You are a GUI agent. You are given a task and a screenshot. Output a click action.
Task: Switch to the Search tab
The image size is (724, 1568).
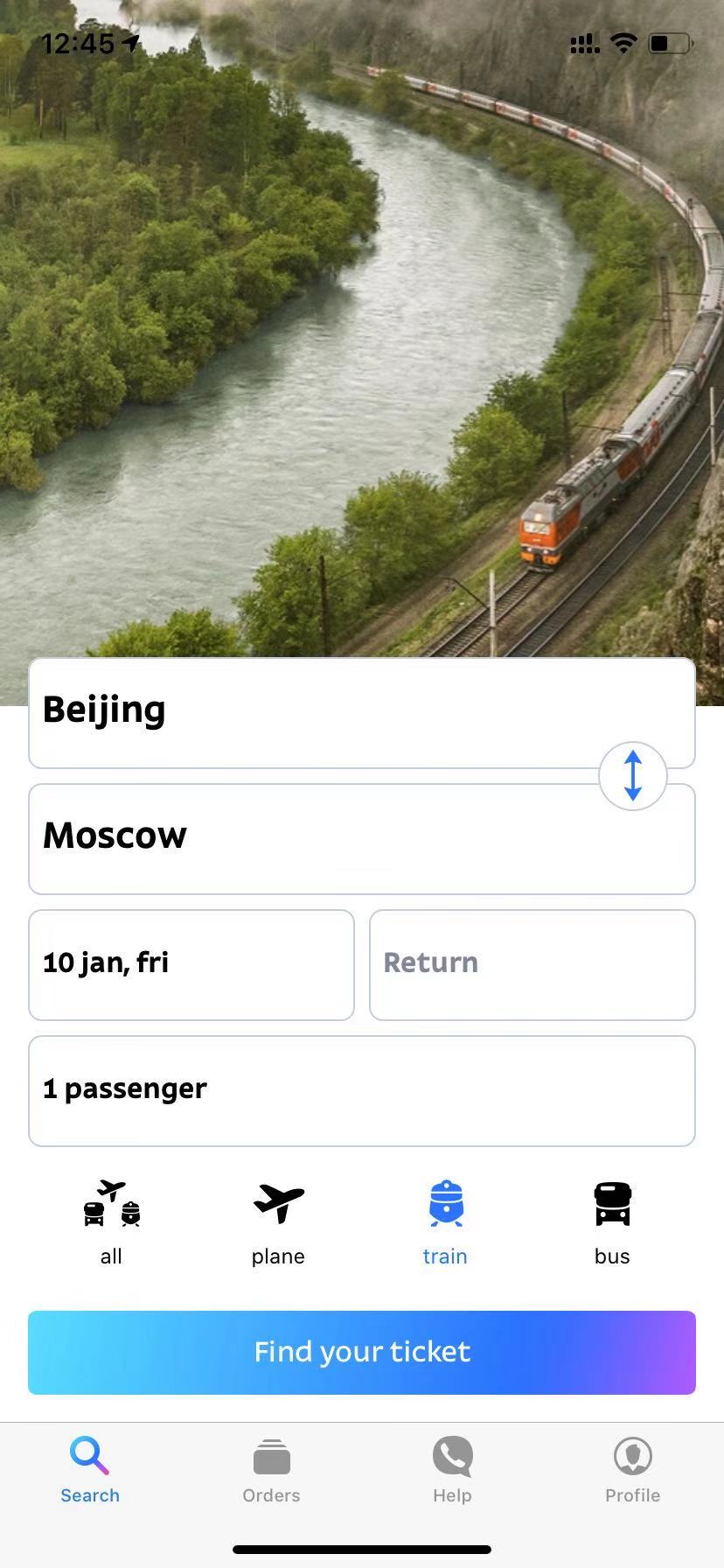(x=90, y=1470)
